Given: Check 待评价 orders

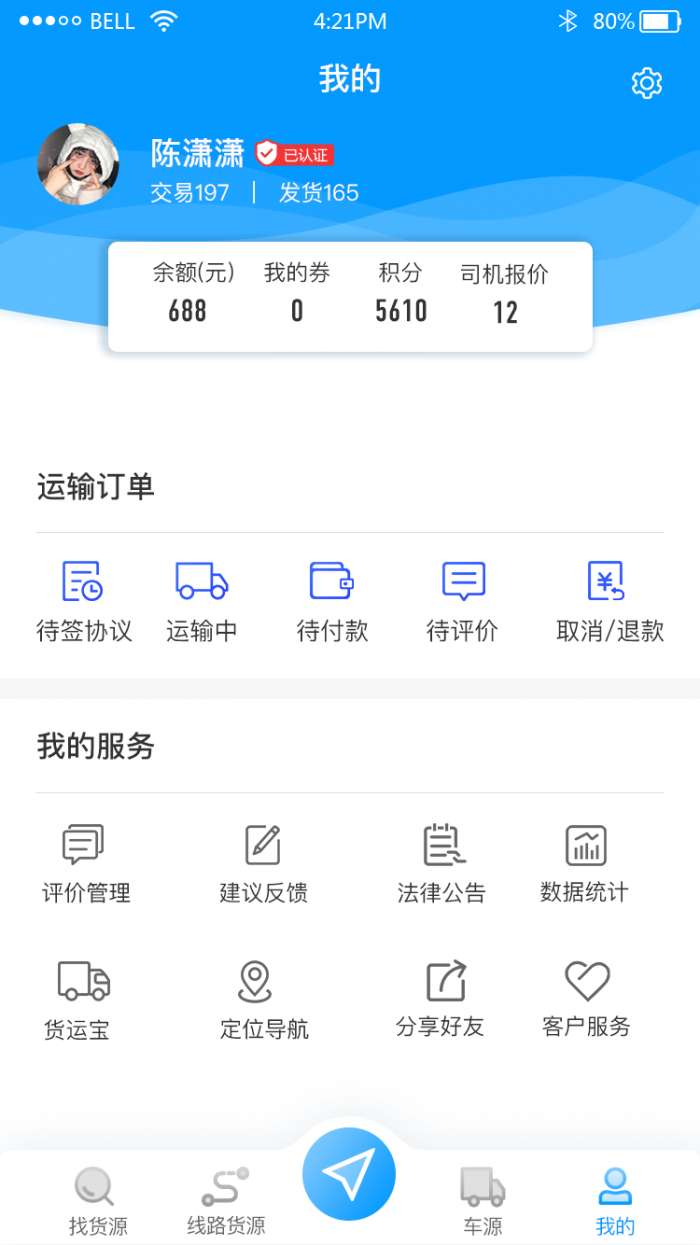Looking at the screenshot, I should [462, 600].
